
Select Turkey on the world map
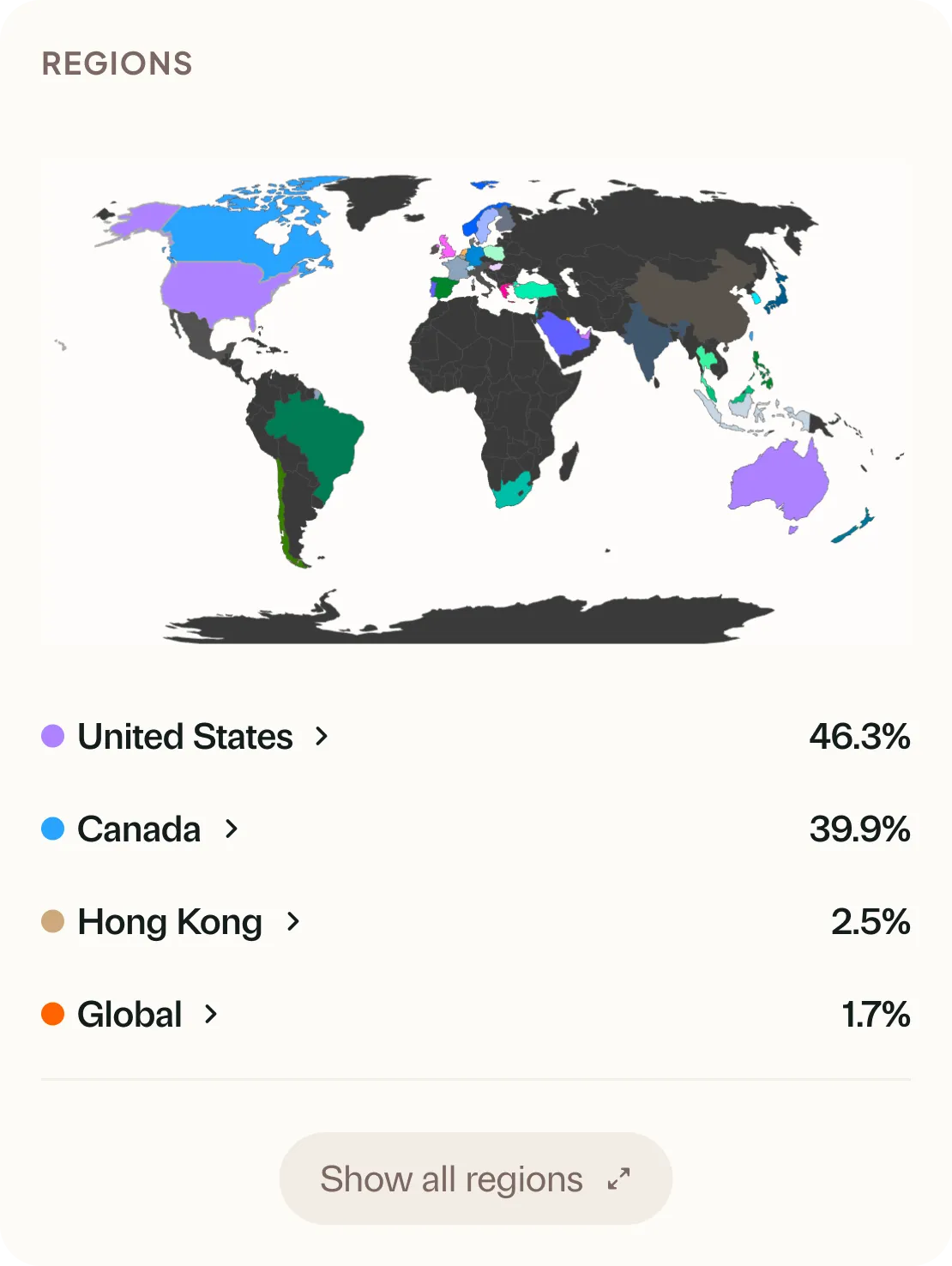pos(536,292)
